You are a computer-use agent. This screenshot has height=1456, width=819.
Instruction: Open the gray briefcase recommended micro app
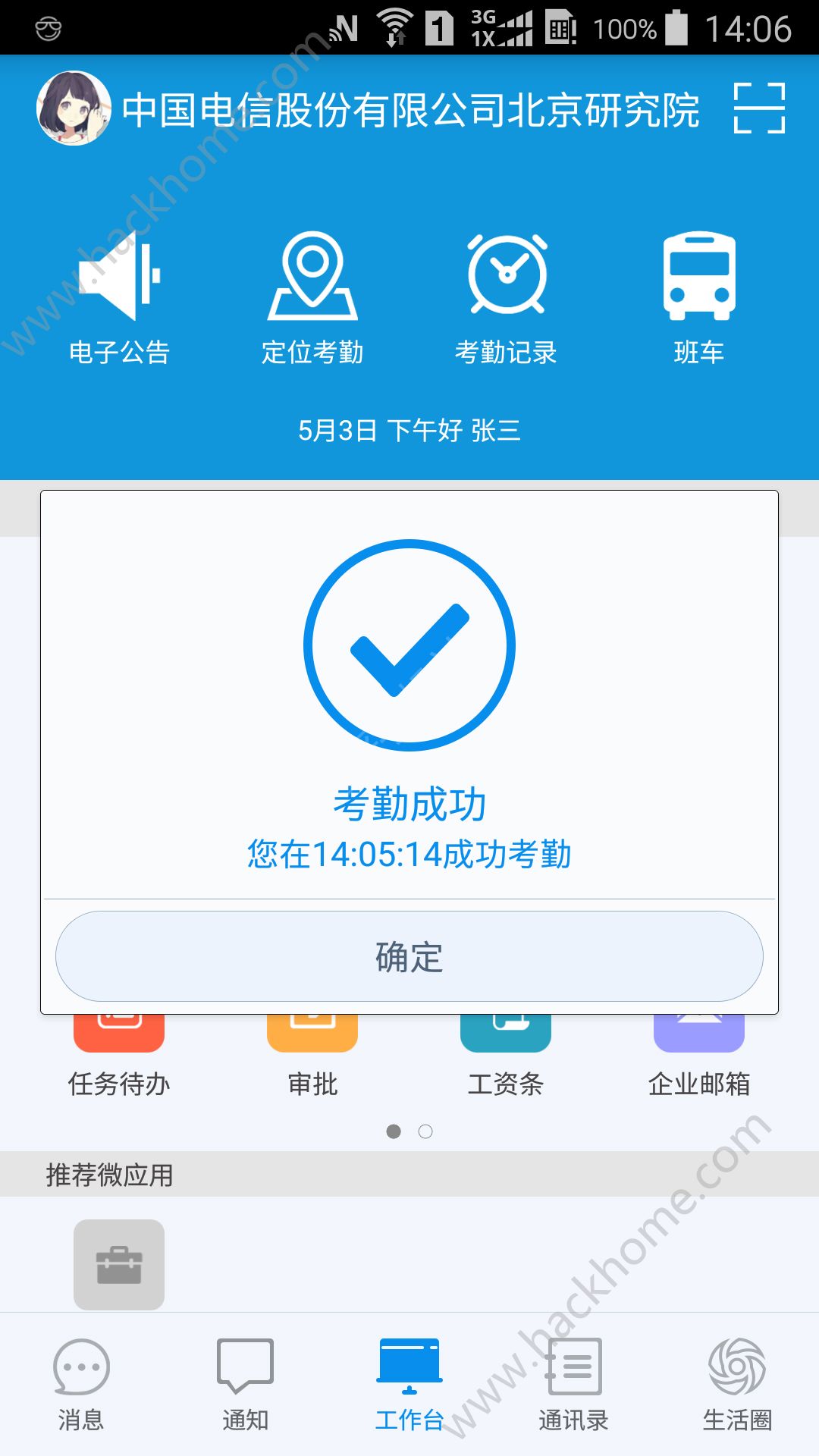coord(119,1264)
